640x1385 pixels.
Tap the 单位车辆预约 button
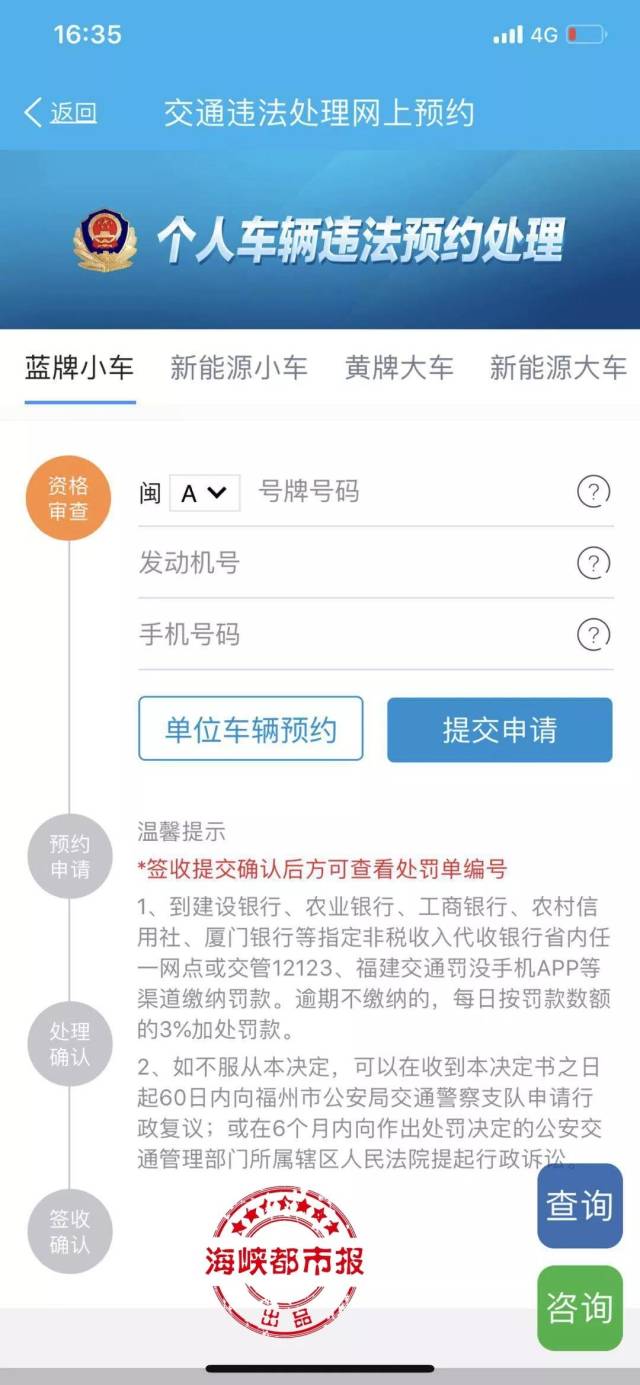pyautogui.click(x=251, y=729)
